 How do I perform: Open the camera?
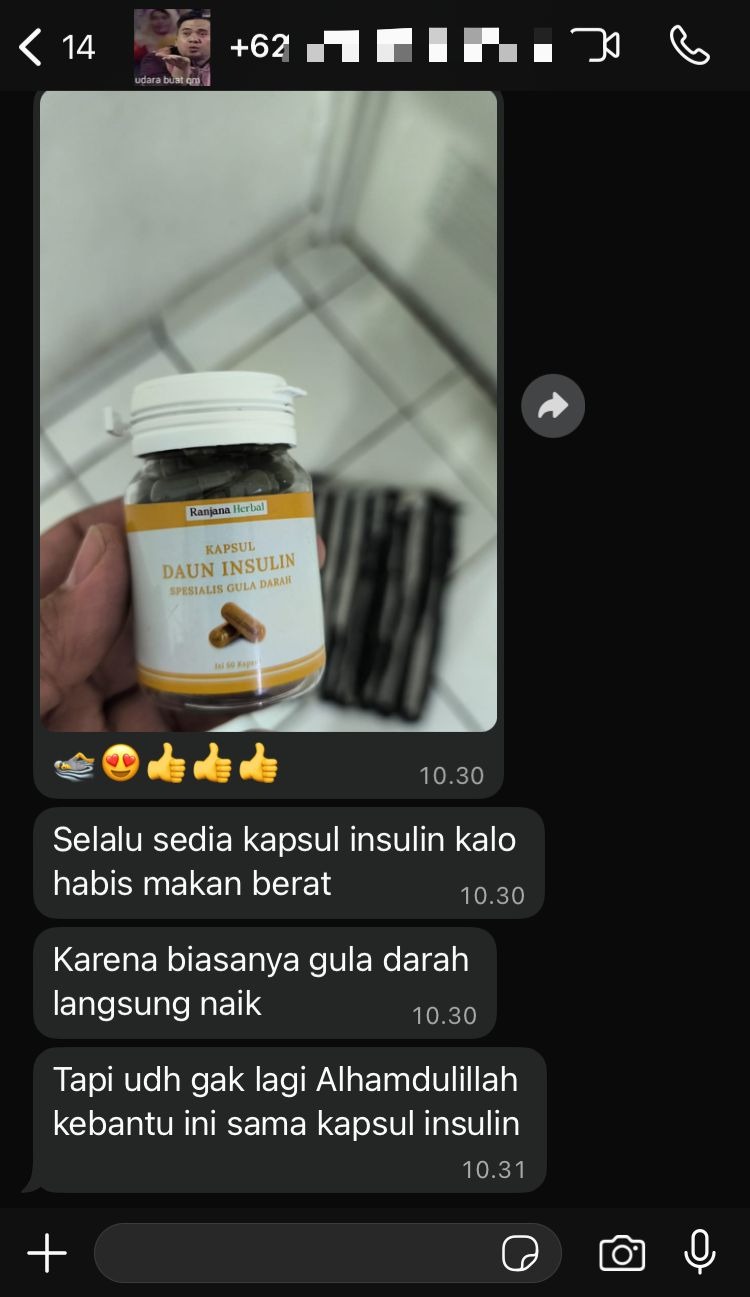pyautogui.click(x=621, y=1253)
